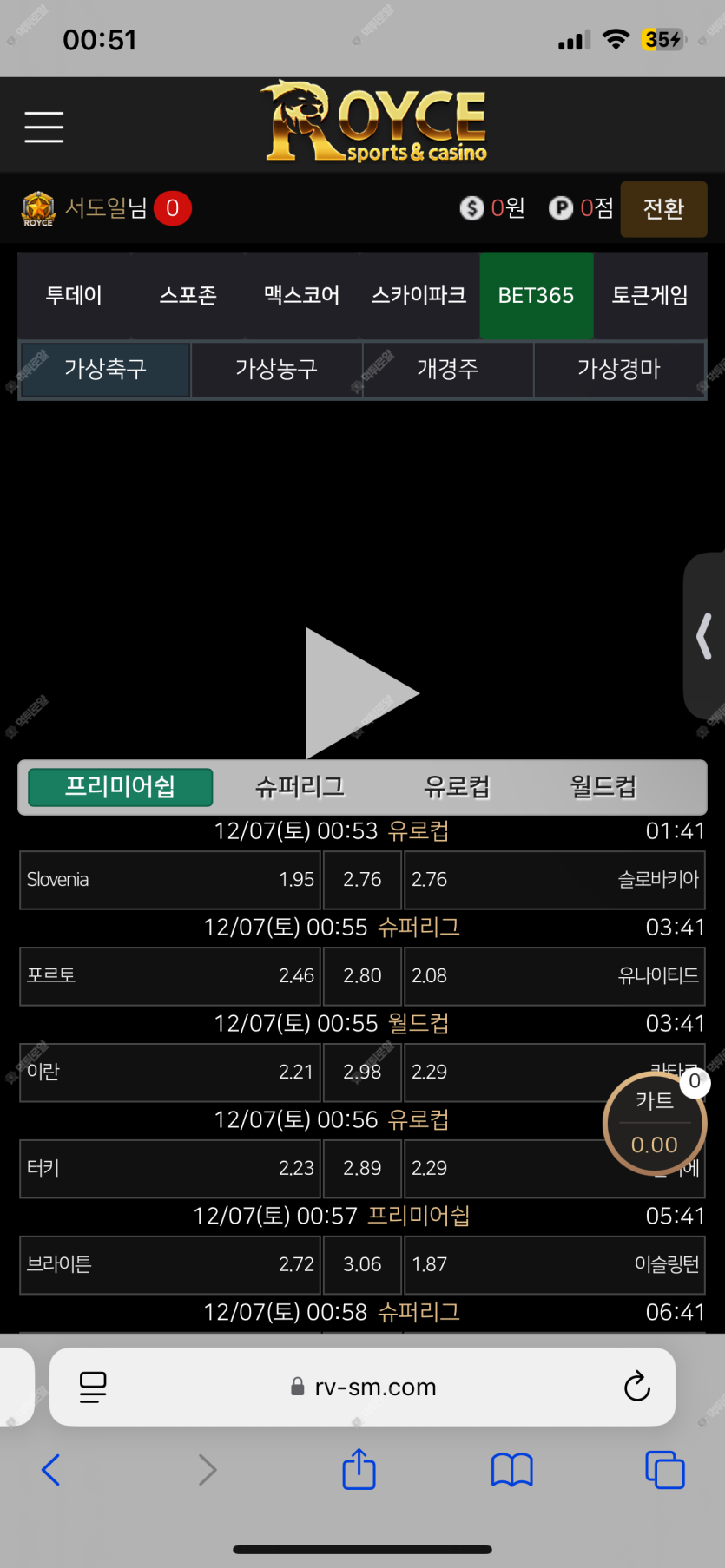Image resolution: width=725 pixels, height=1568 pixels.
Task: Switch to the 투데이 tab
Action: [74, 296]
